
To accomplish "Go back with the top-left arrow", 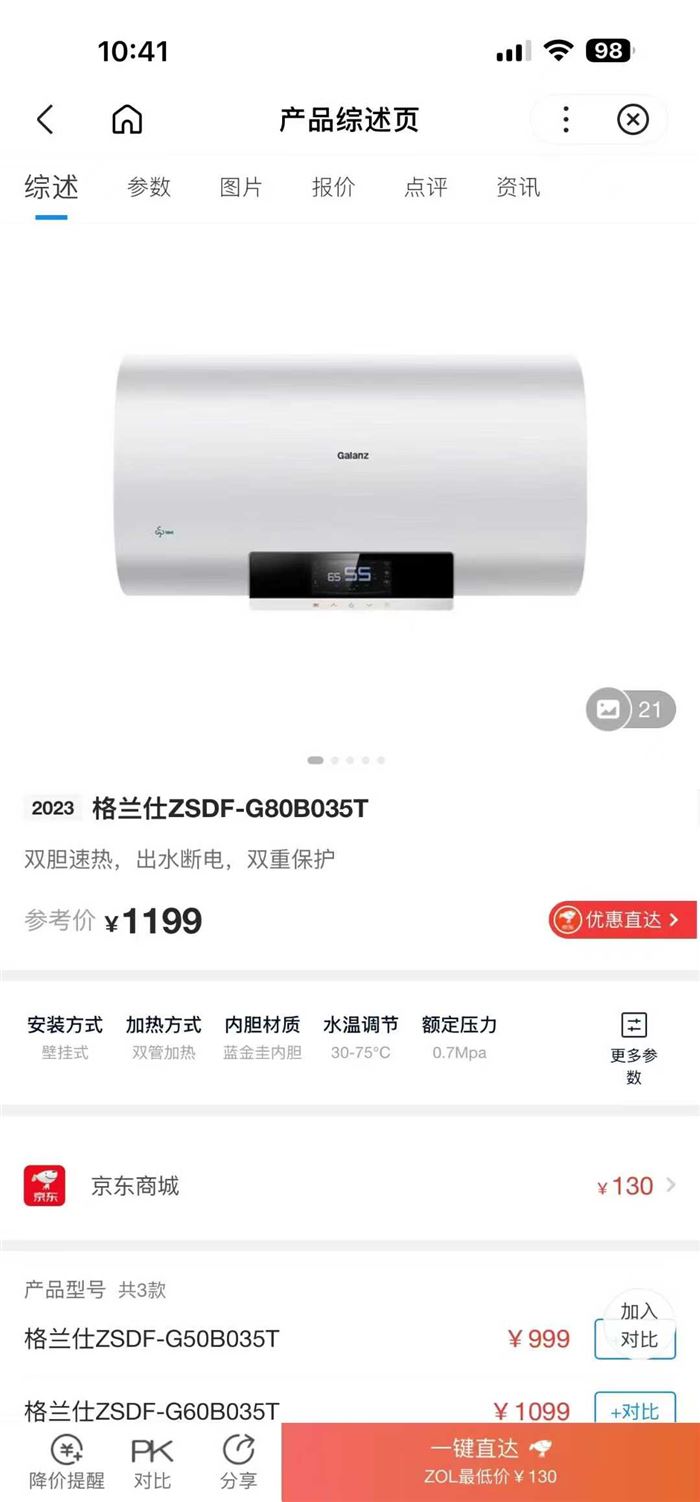I will coord(45,120).
